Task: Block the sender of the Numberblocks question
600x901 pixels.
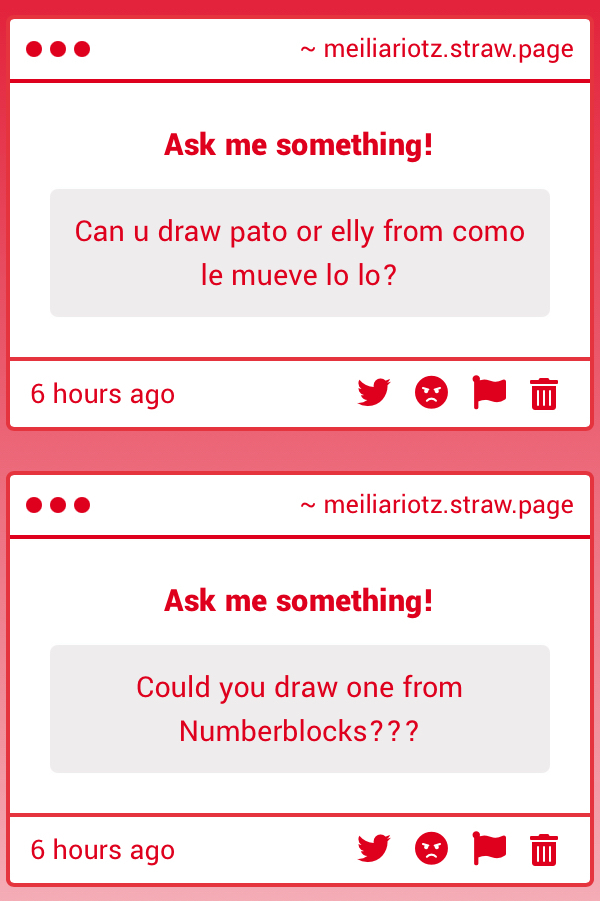Action: (x=431, y=849)
